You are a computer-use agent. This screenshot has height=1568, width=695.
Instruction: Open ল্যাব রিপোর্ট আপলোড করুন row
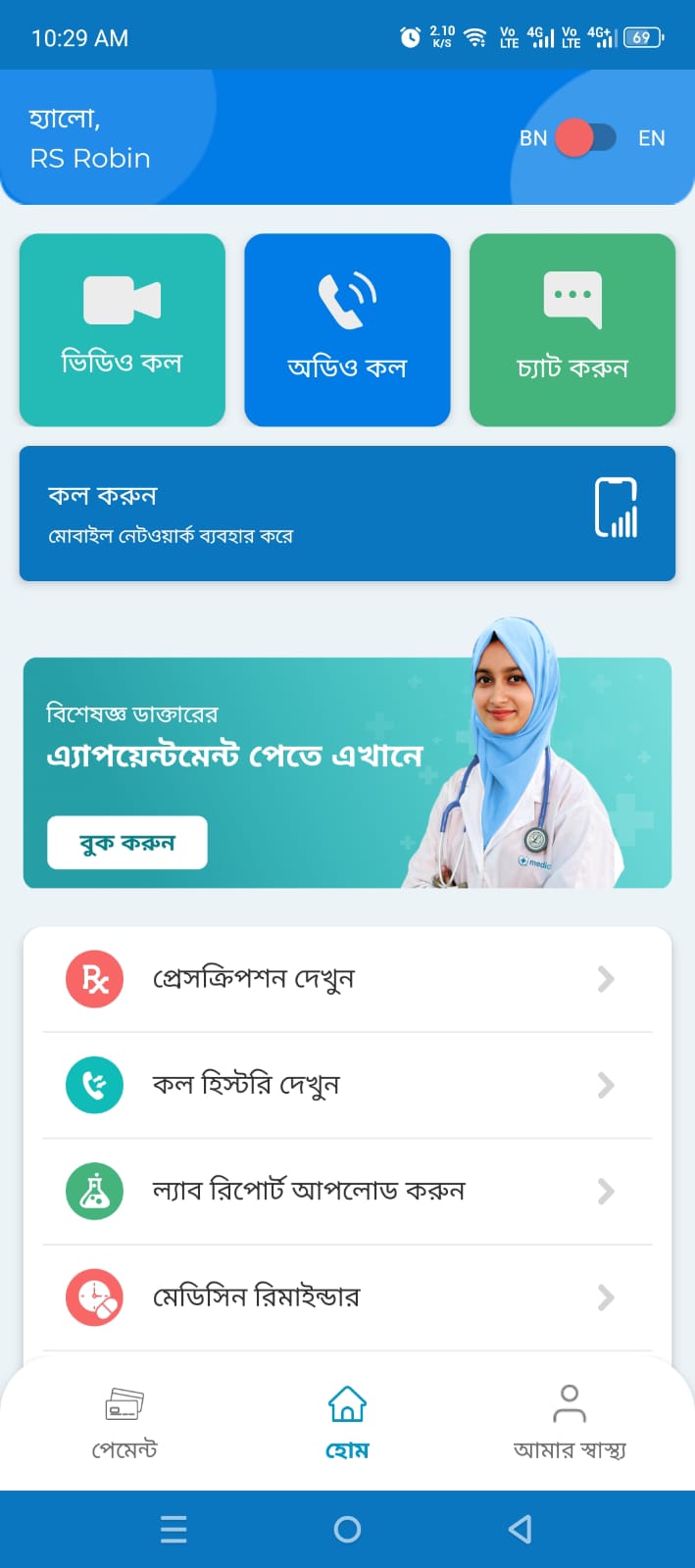click(347, 1191)
